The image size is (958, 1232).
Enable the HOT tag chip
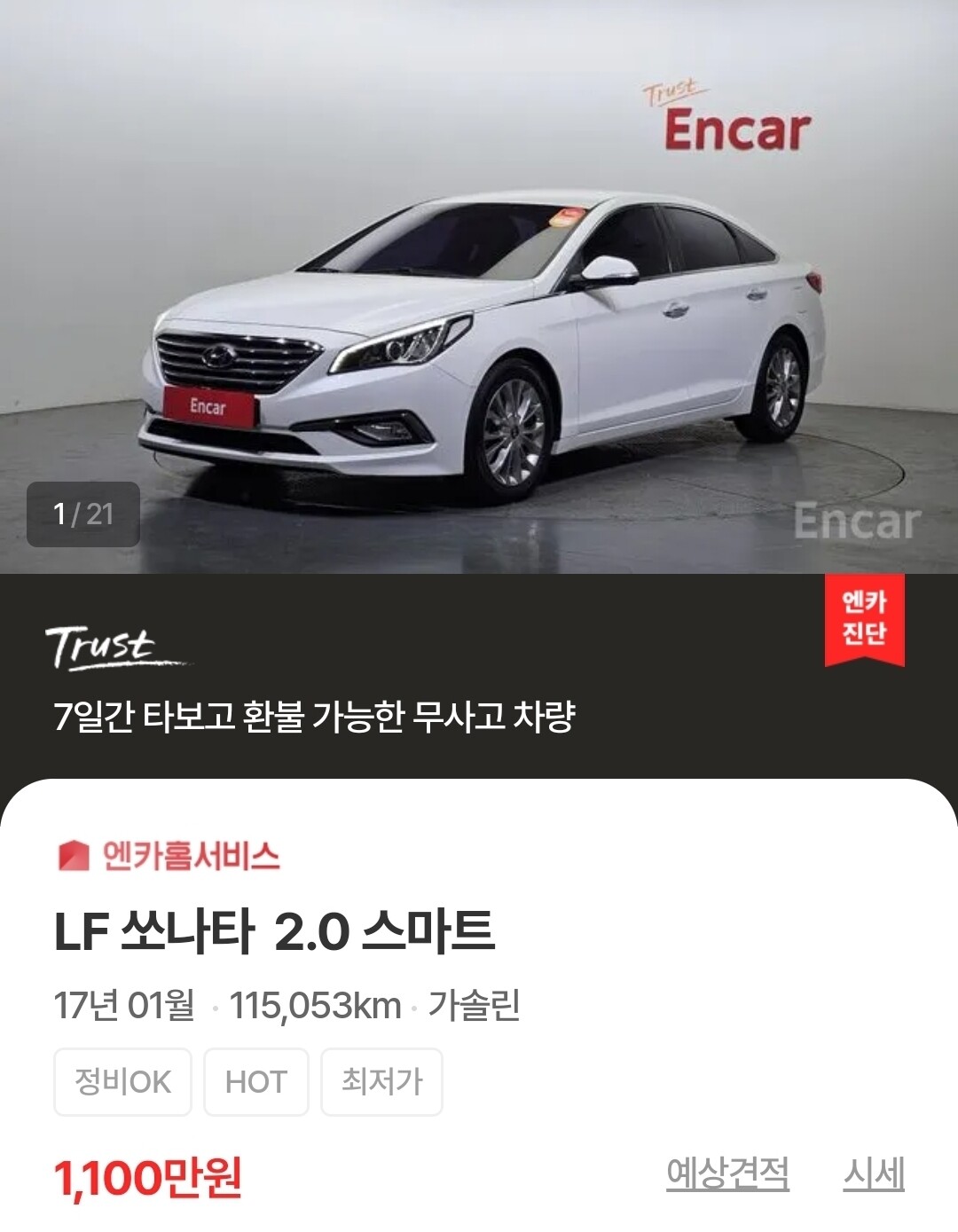[256, 1081]
